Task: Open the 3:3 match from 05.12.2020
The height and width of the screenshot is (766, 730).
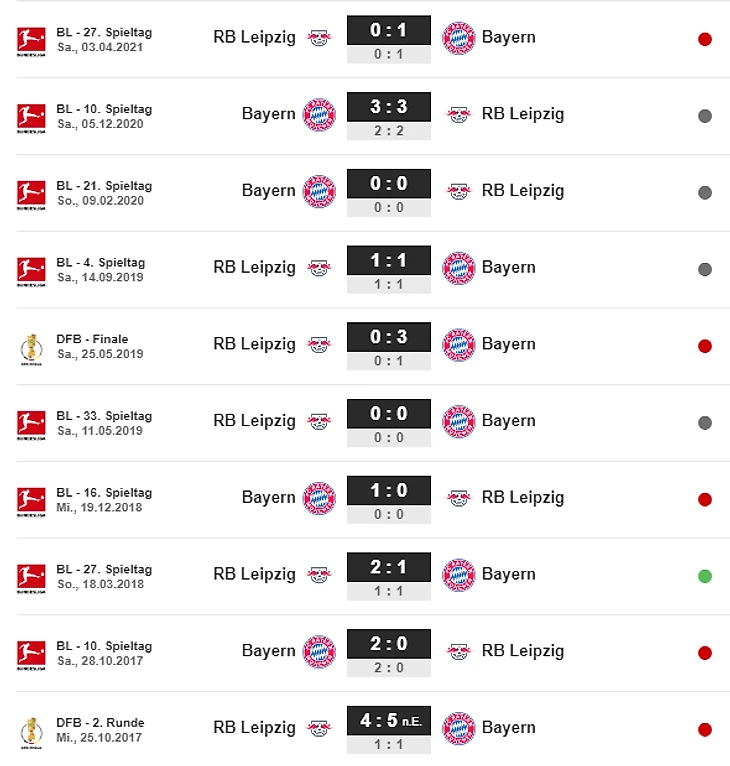Action: pyautogui.click(x=388, y=108)
